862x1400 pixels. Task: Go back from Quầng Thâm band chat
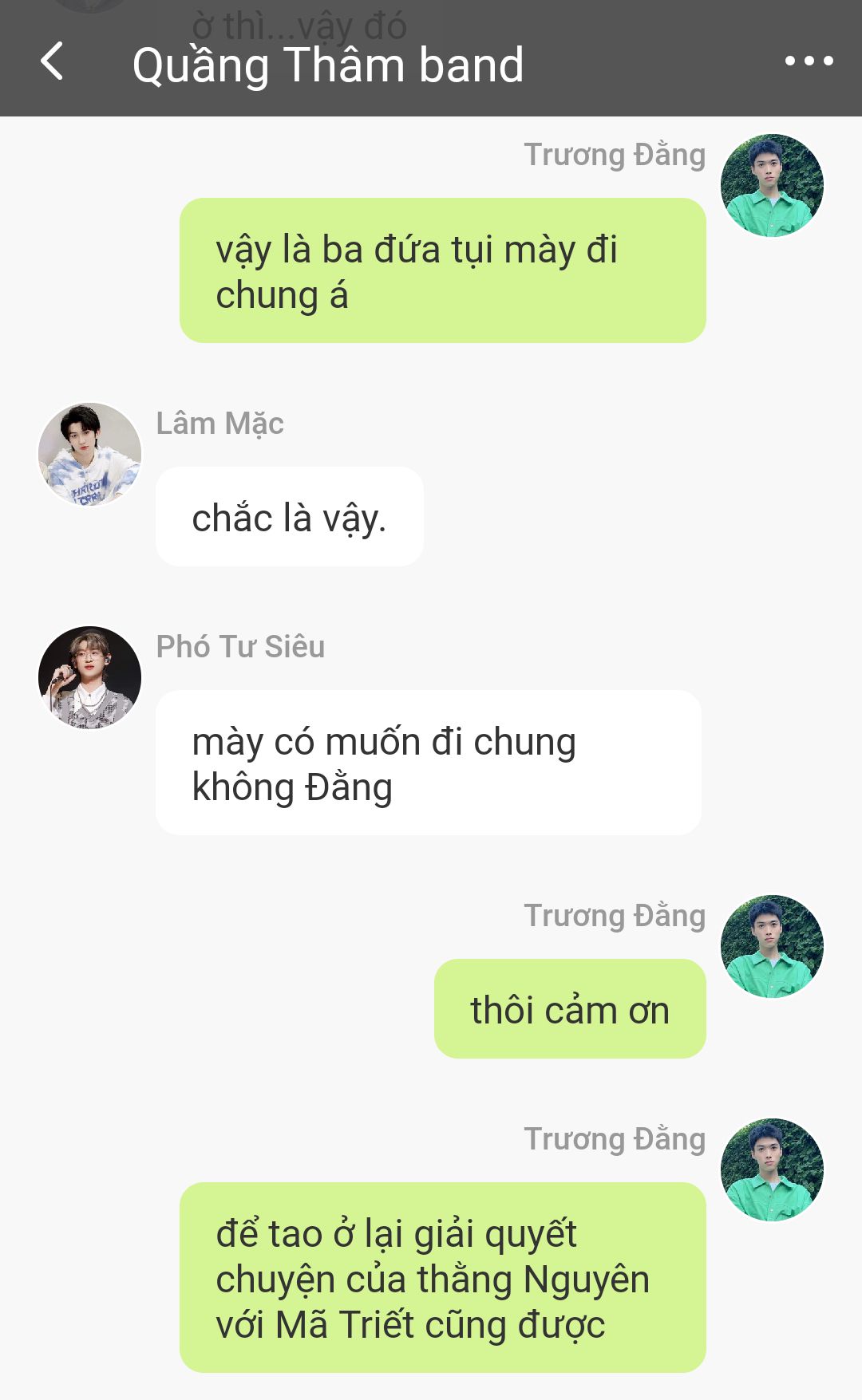pyautogui.click(x=52, y=61)
